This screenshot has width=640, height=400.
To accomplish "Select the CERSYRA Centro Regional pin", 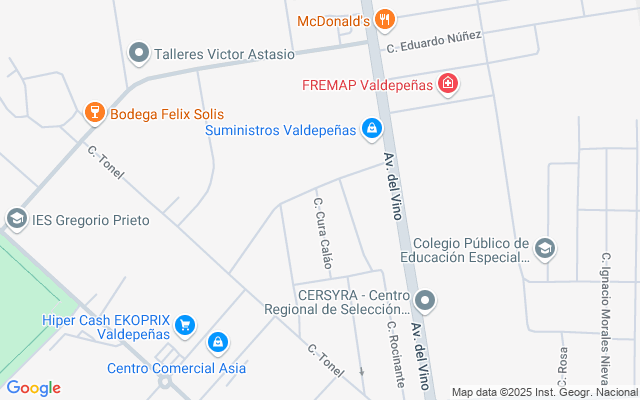I will coord(425,301).
